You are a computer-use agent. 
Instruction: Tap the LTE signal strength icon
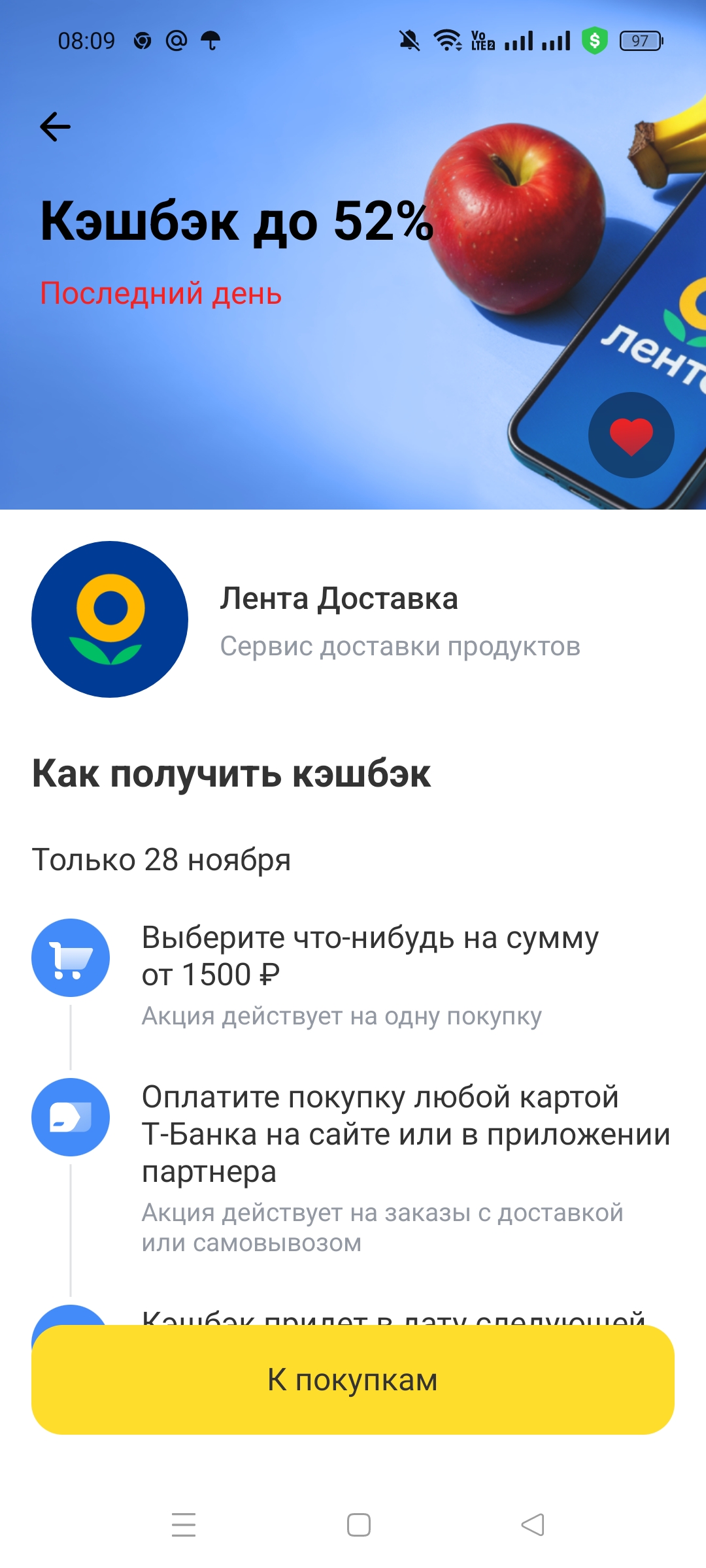click(x=518, y=42)
